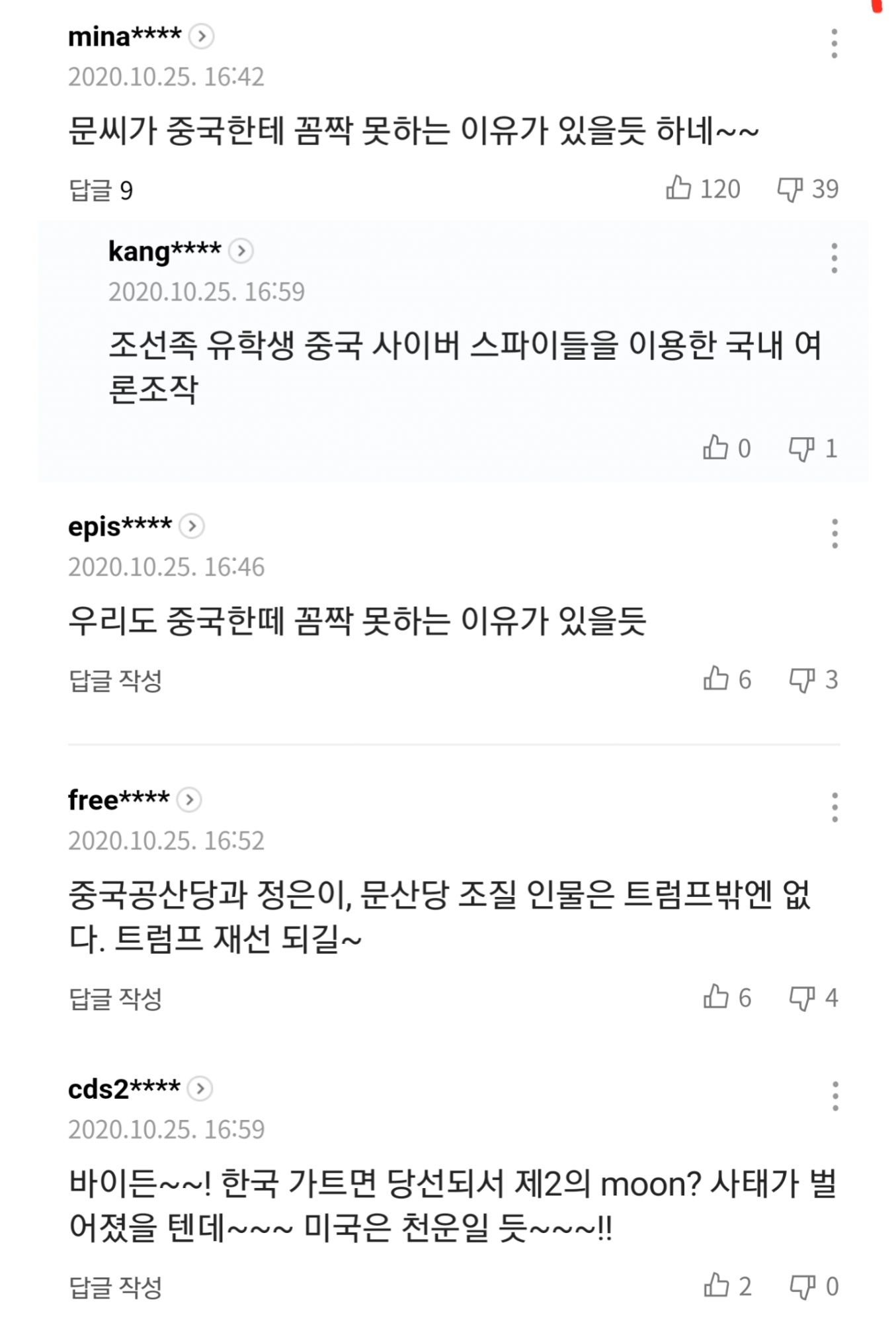
Task: View mina**** user profile arrow
Action: [x=202, y=36]
